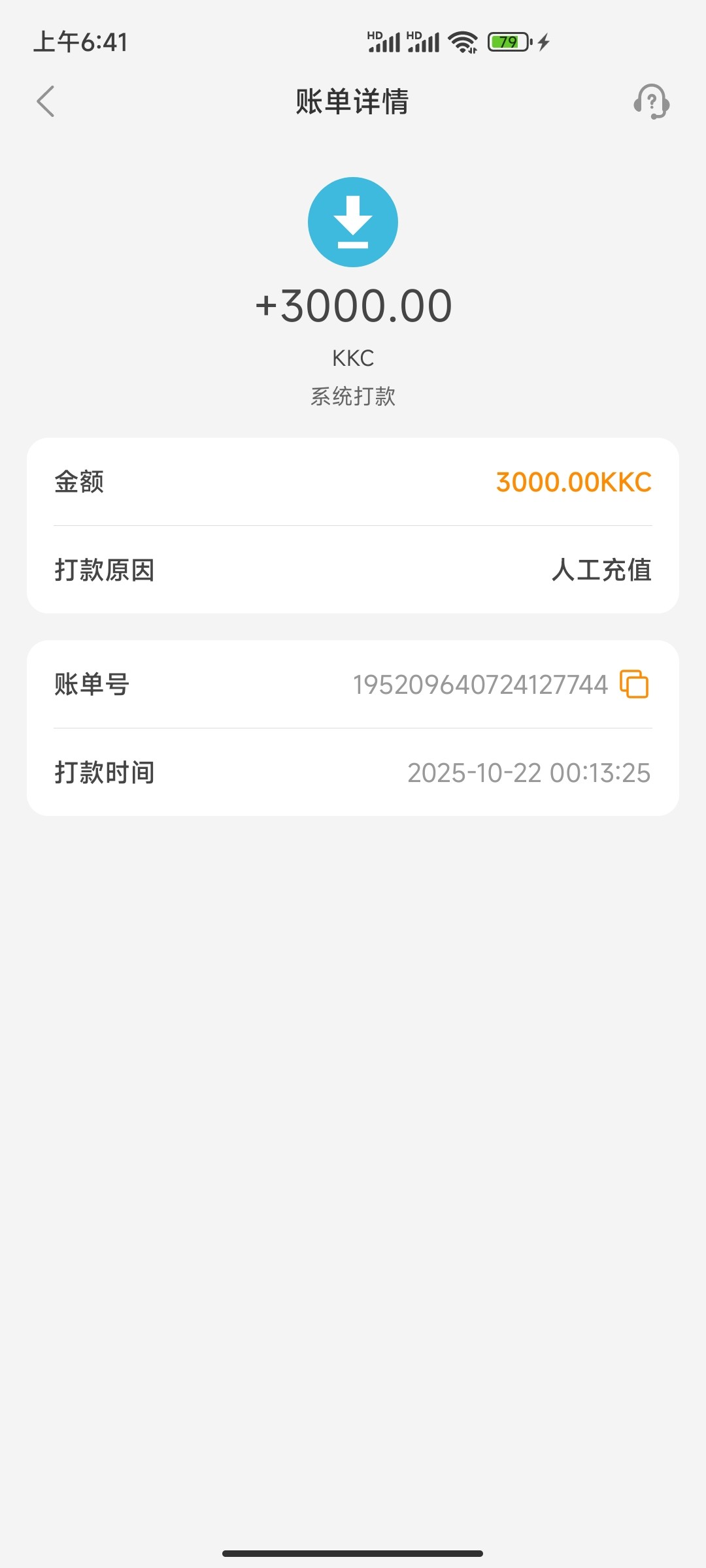Image resolution: width=706 pixels, height=1568 pixels.
Task: Open customer service help icon
Action: pos(652,102)
